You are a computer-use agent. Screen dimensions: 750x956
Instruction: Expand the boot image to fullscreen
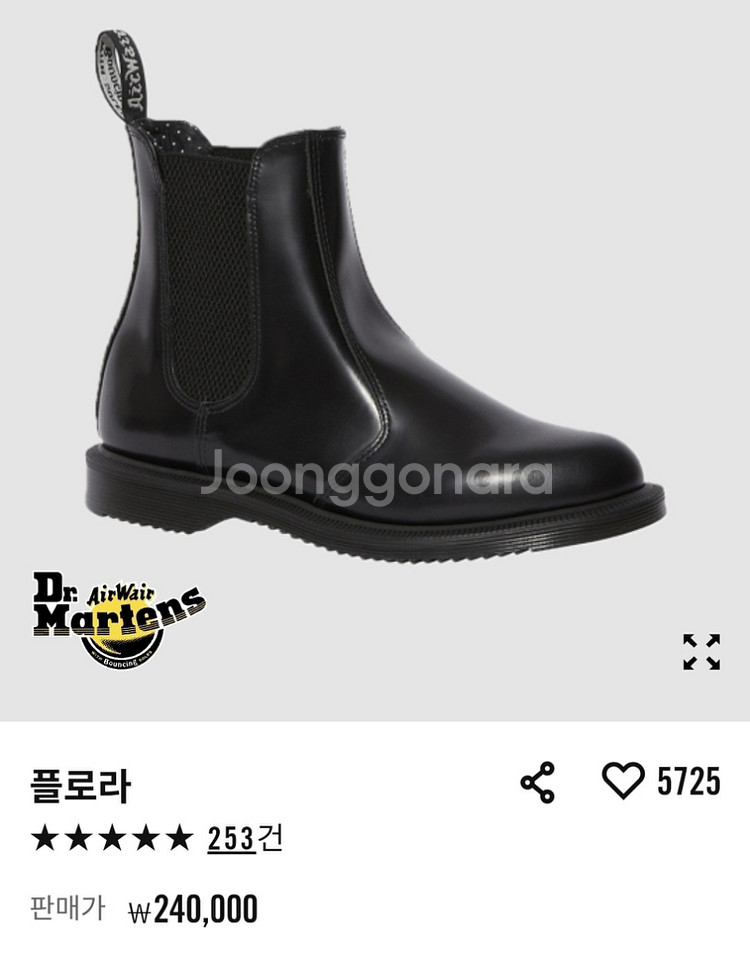point(701,651)
